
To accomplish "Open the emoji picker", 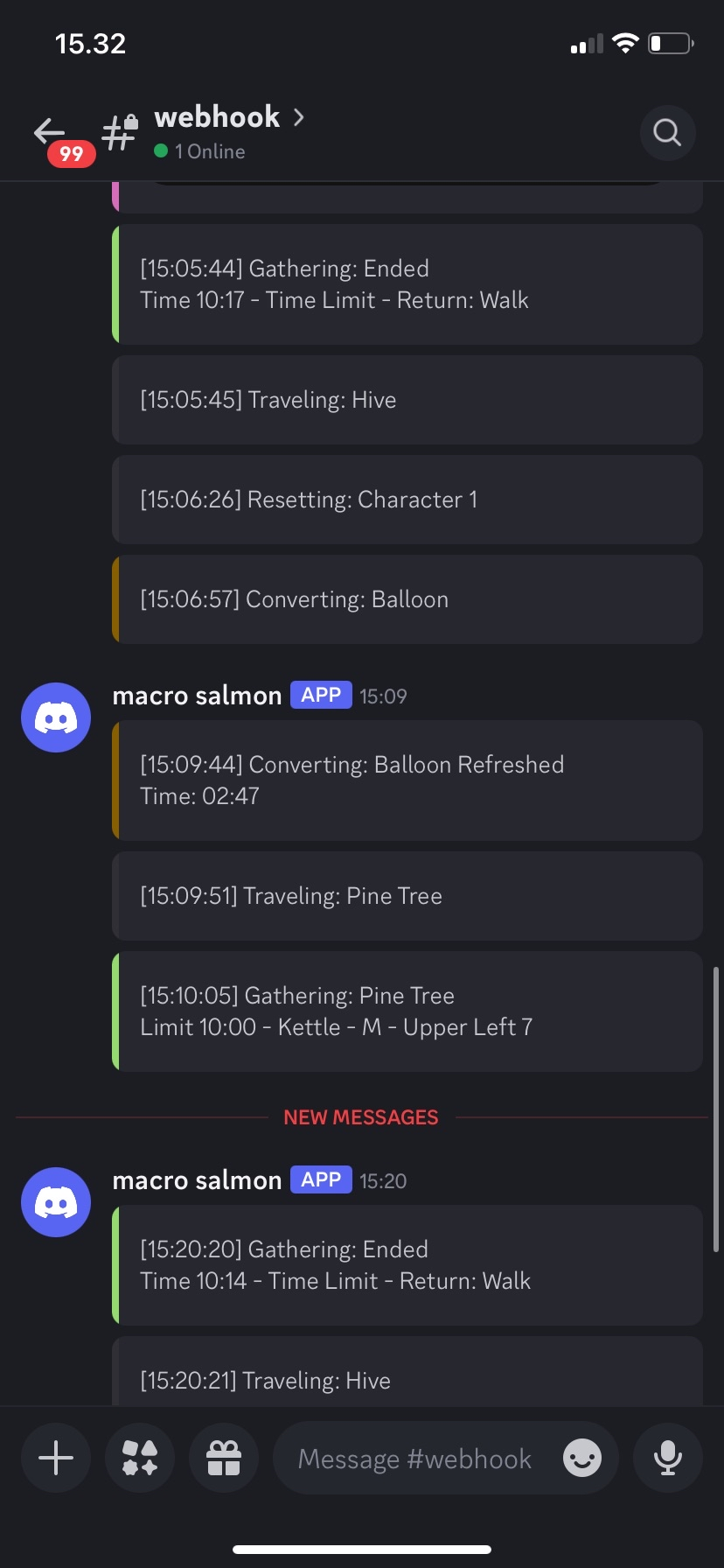I will pos(582,1458).
